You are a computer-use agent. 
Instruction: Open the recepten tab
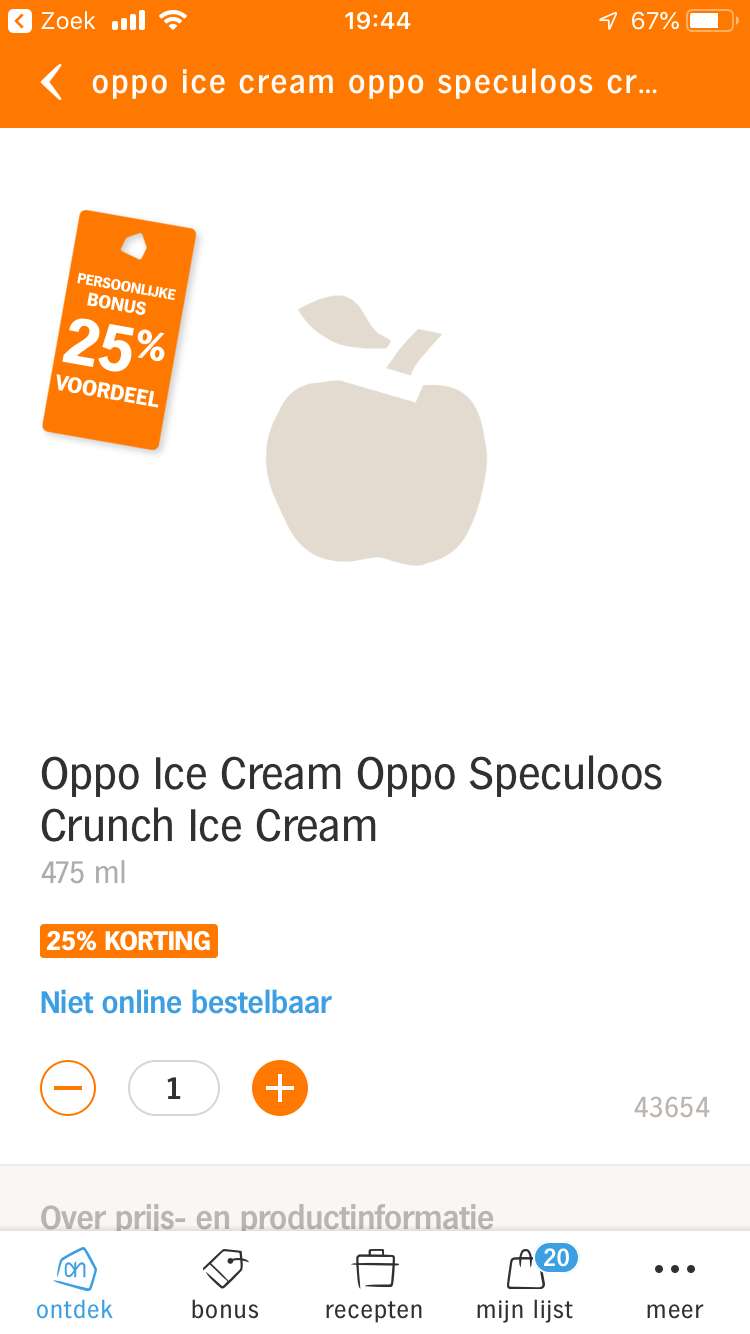pos(374,1284)
